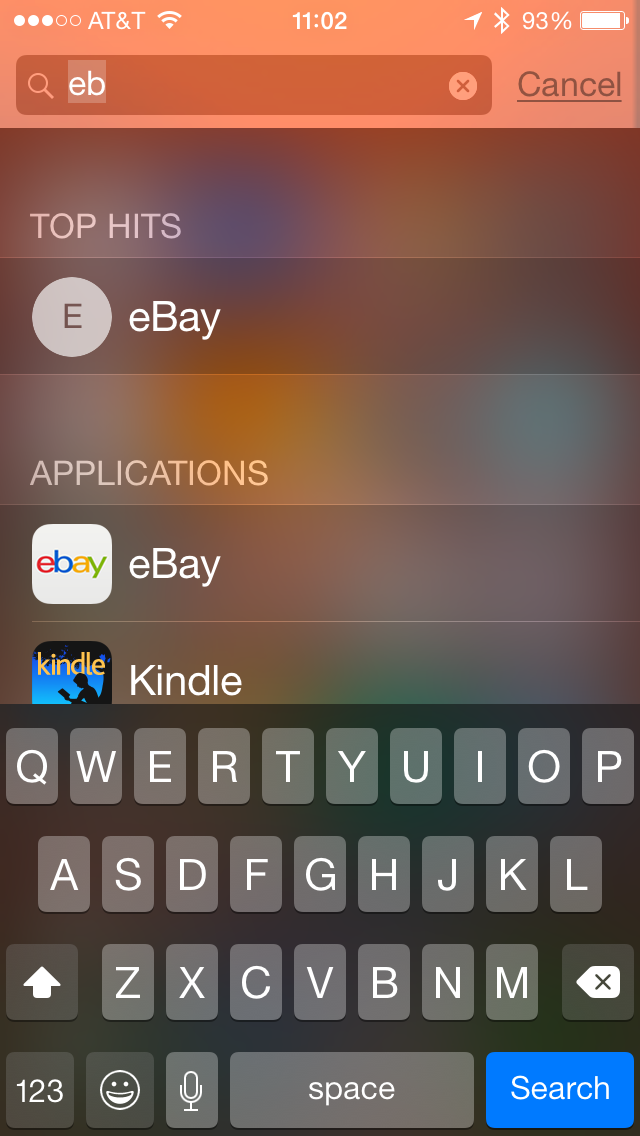
Task: Delete a character with the backspace key
Action: pos(598,983)
